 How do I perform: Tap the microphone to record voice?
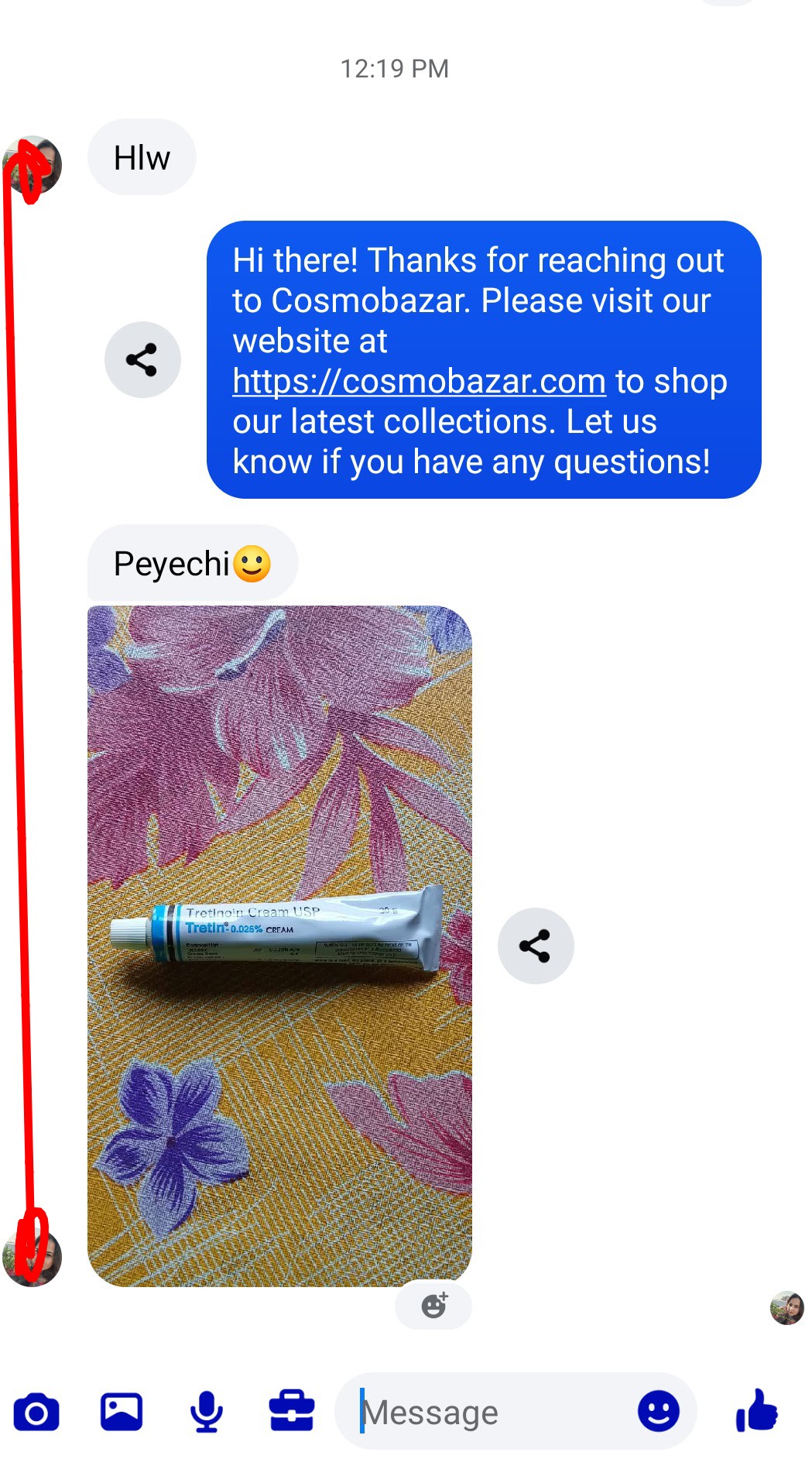[206, 1412]
